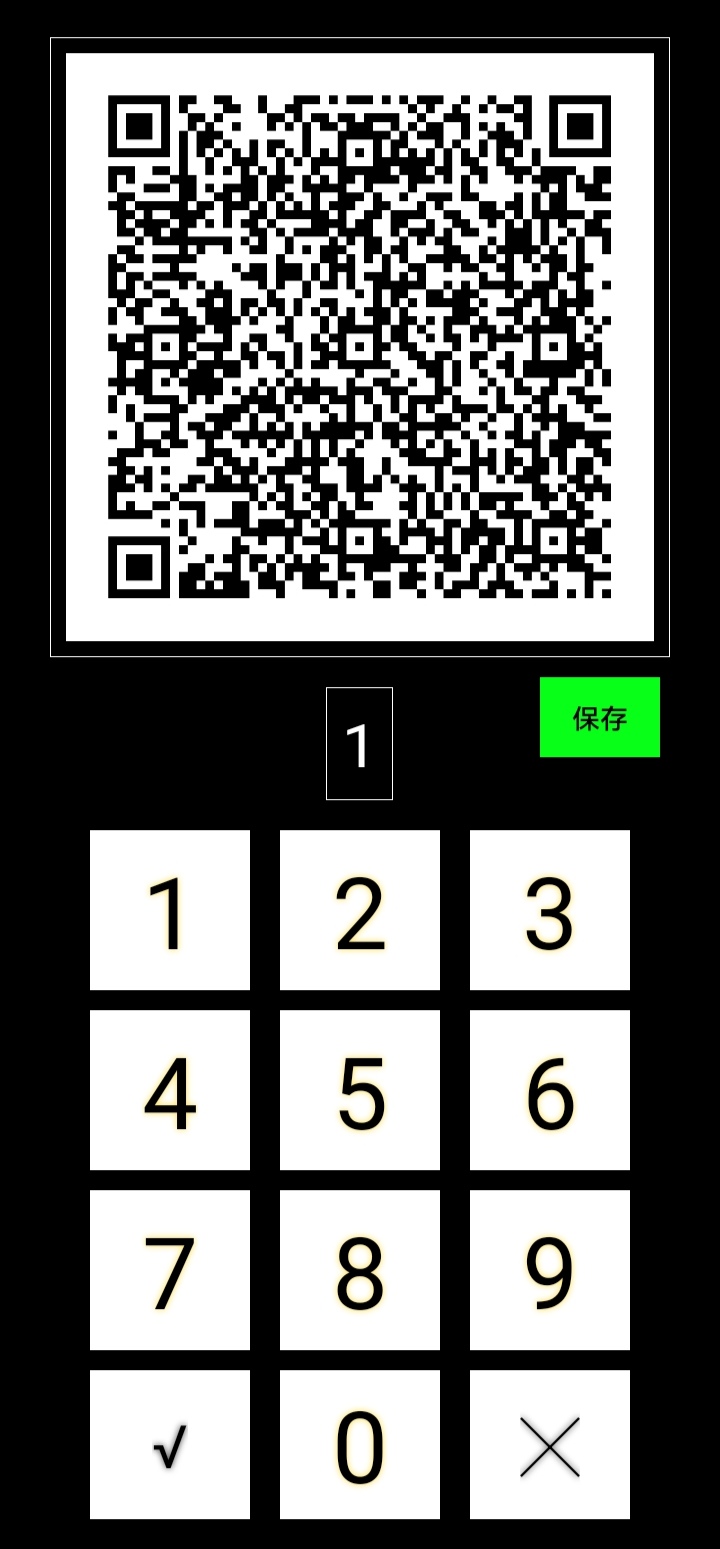Enter digit 6

pos(550,1090)
